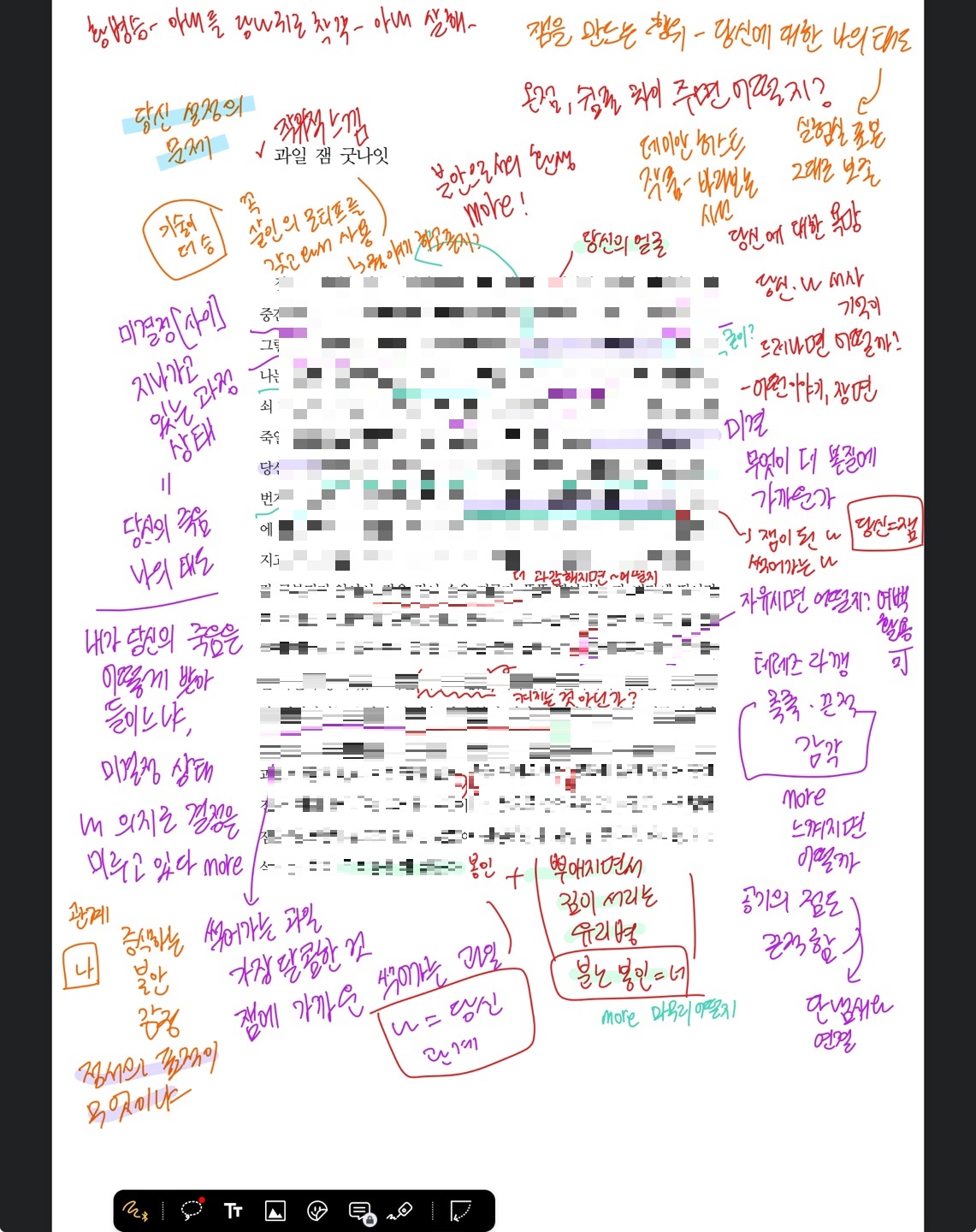This screenshot has height=1232, width=976.
Task: Choose the text tool
Action: (233, 1211)
